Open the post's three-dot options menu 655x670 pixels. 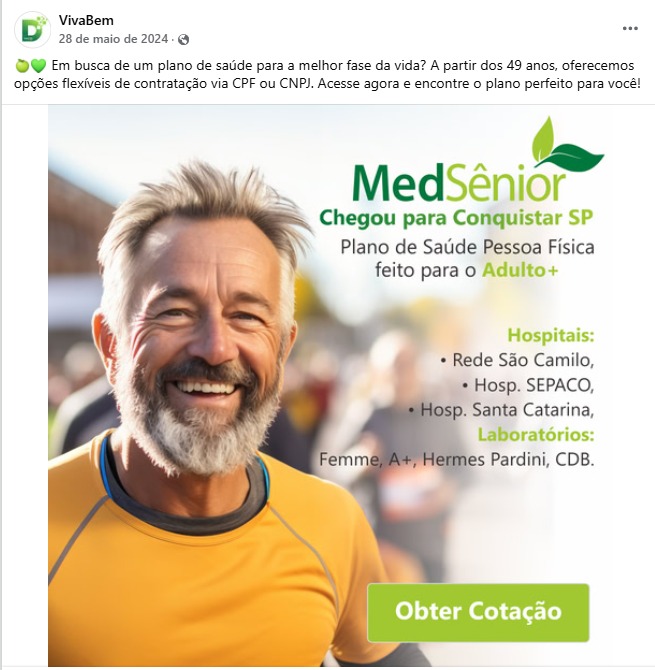click(629, 28)
